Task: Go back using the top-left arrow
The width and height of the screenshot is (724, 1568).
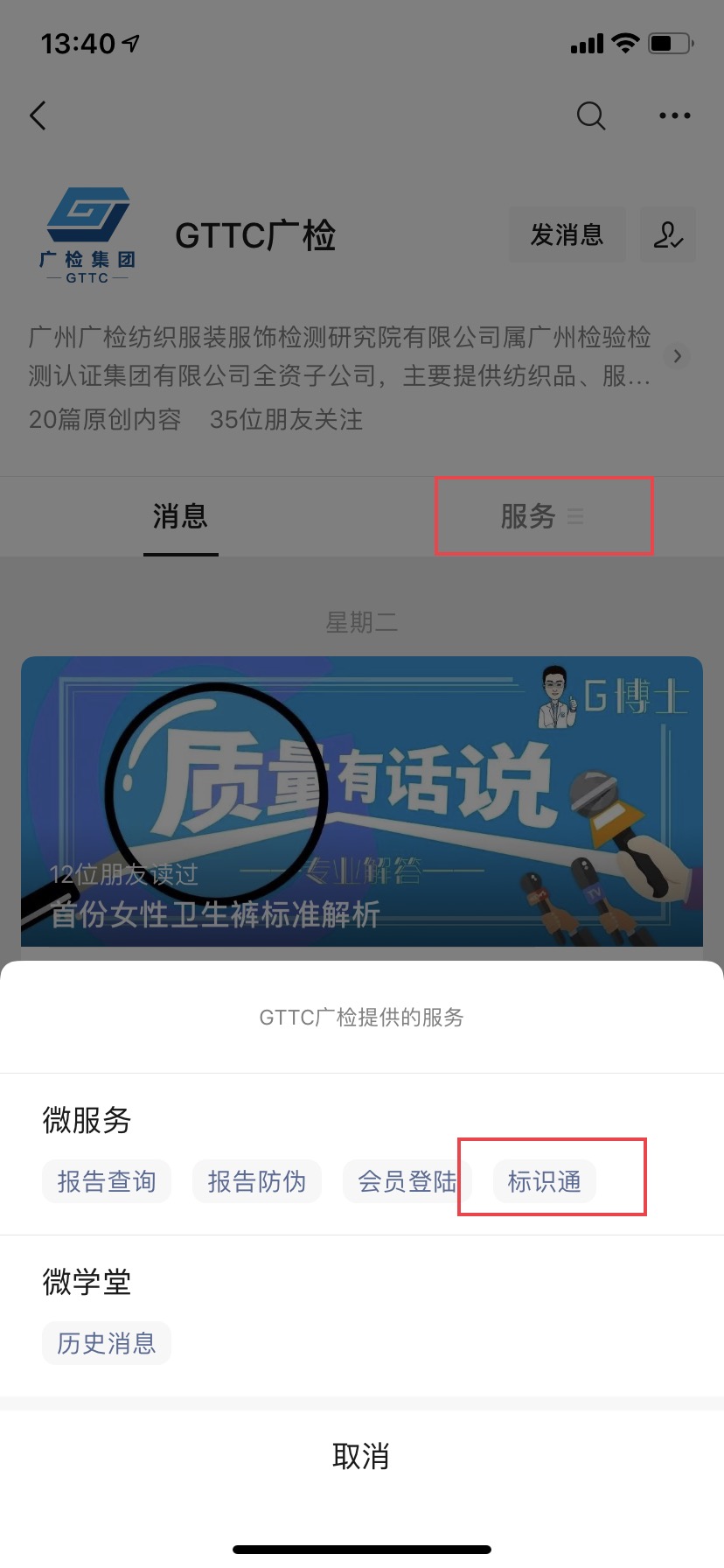Action: click(38, 115)
